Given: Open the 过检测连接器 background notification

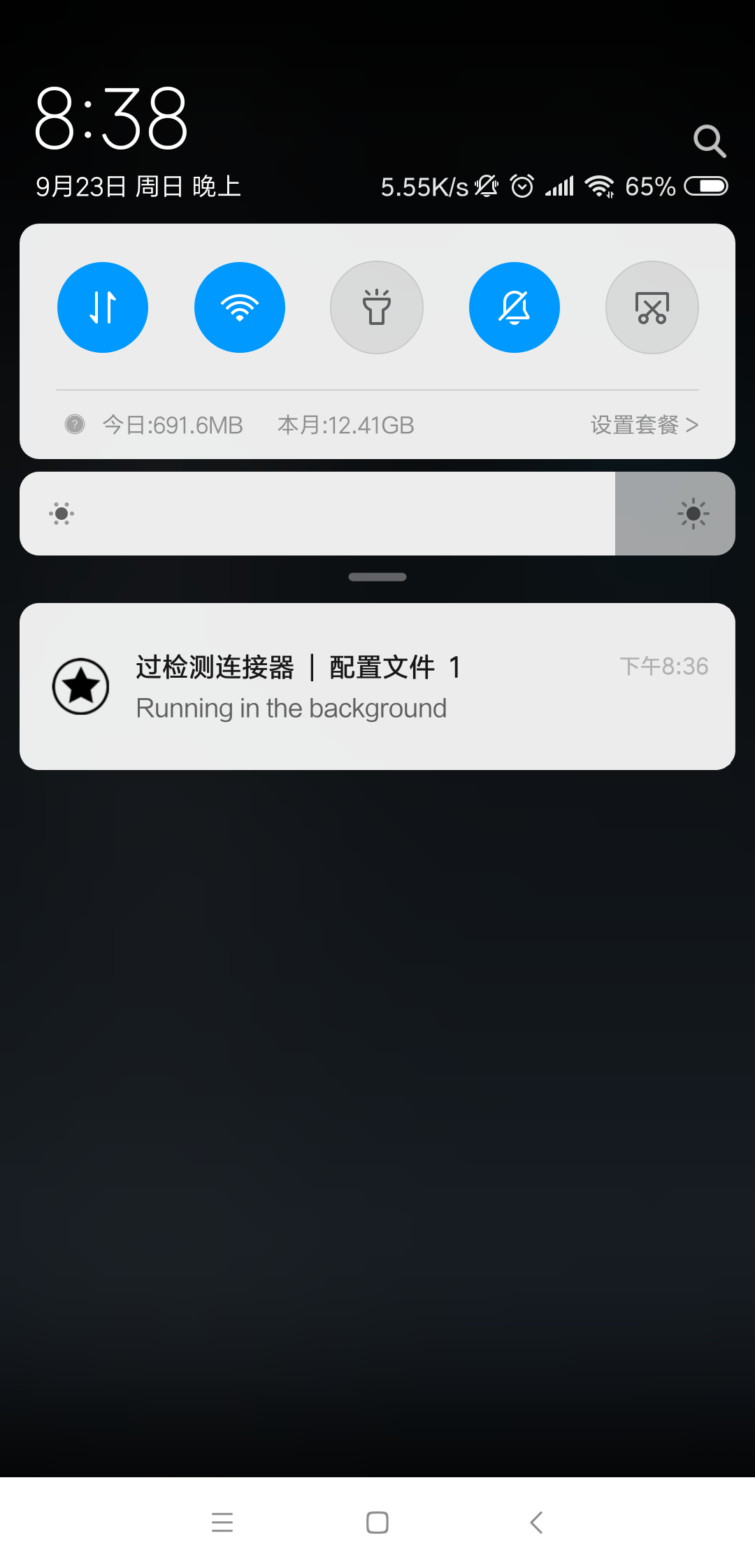Looking at the screenshot, I should coord(377,686).
